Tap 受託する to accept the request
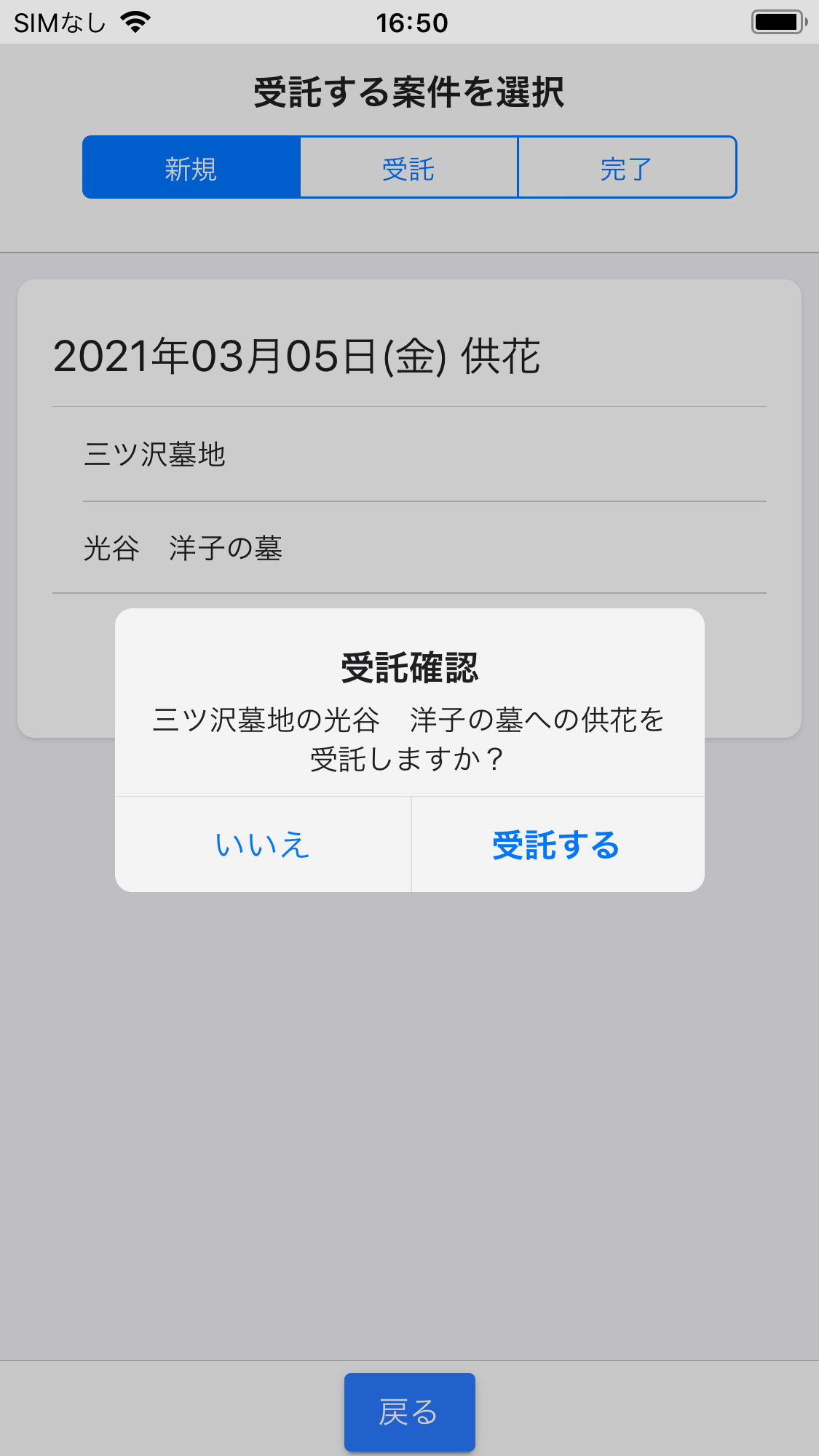This screenshot has height=1456, width=819. coord(555,844)
